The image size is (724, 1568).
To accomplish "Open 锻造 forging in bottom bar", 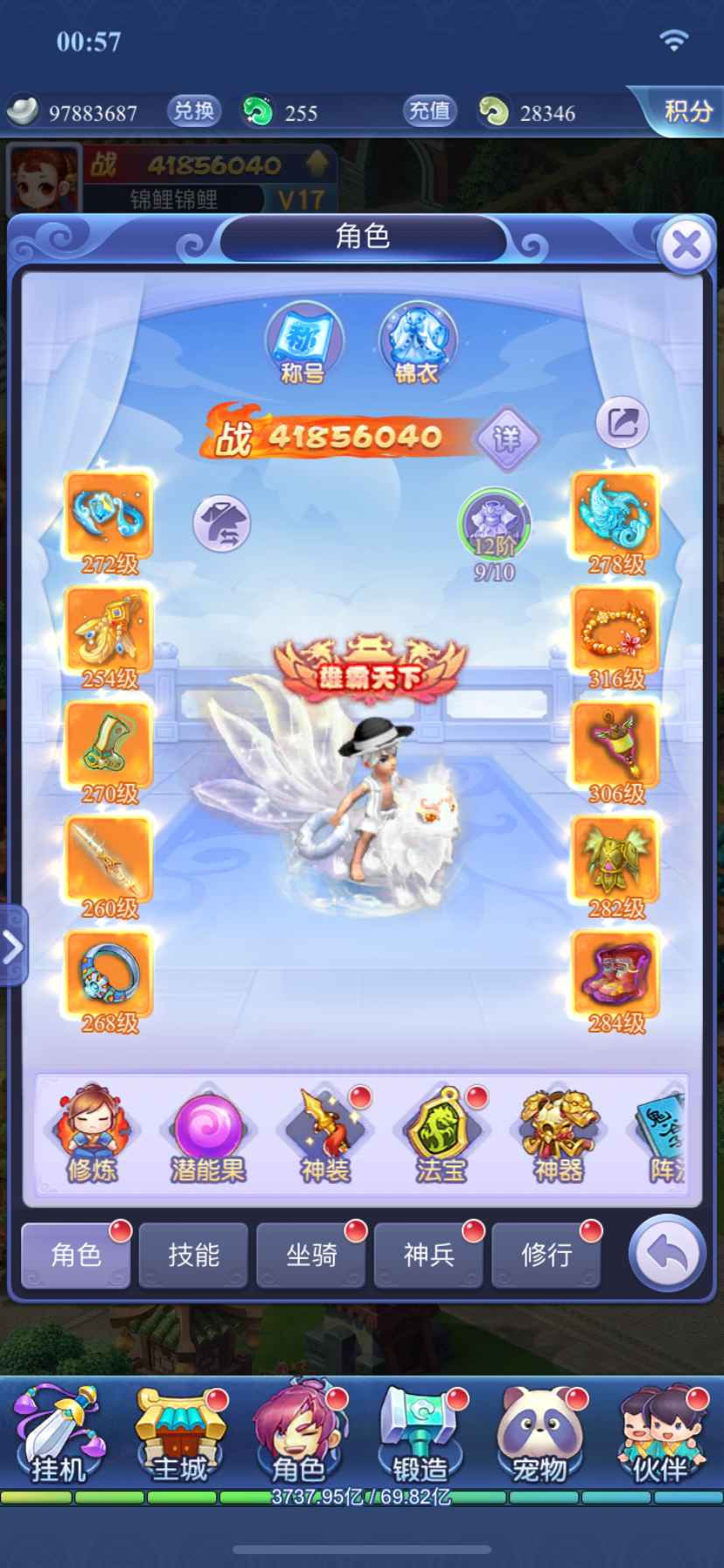I will point(420,1438).
